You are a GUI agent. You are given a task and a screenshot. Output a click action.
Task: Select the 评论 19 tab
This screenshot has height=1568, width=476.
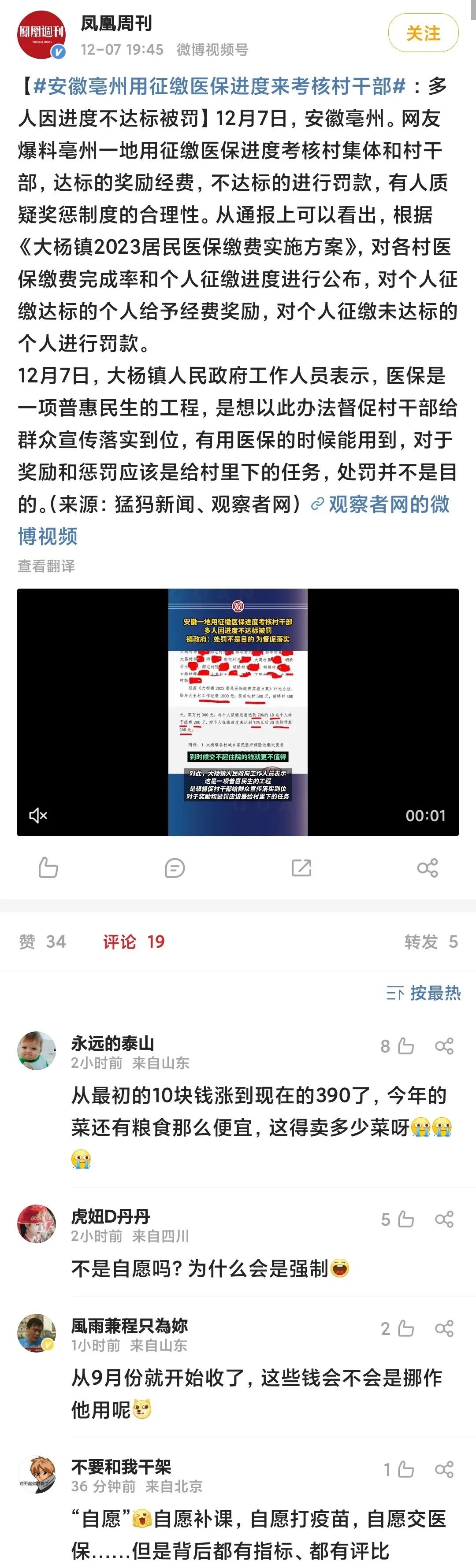coord(134,942)
